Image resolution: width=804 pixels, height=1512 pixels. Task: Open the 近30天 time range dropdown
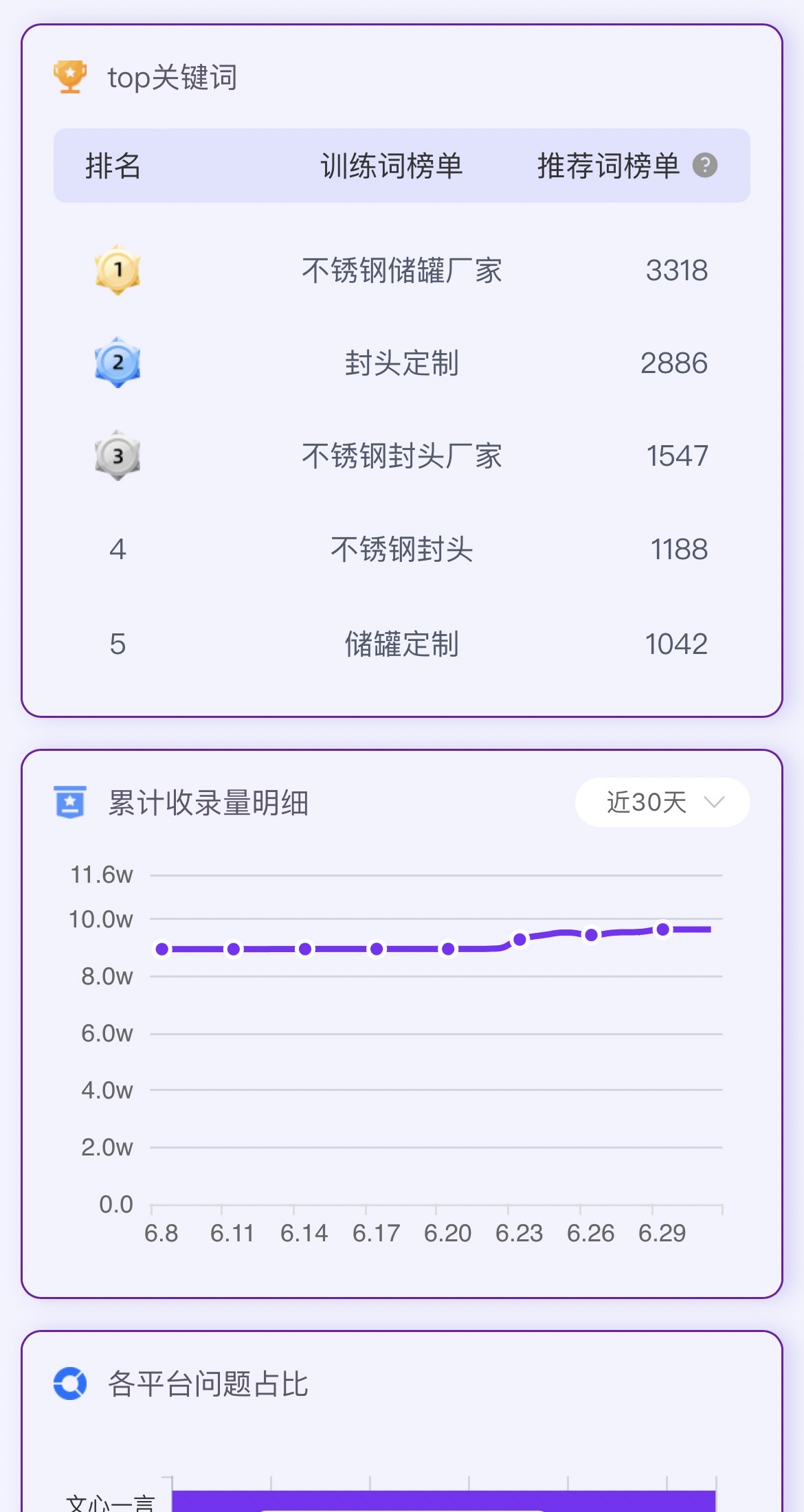662,802
